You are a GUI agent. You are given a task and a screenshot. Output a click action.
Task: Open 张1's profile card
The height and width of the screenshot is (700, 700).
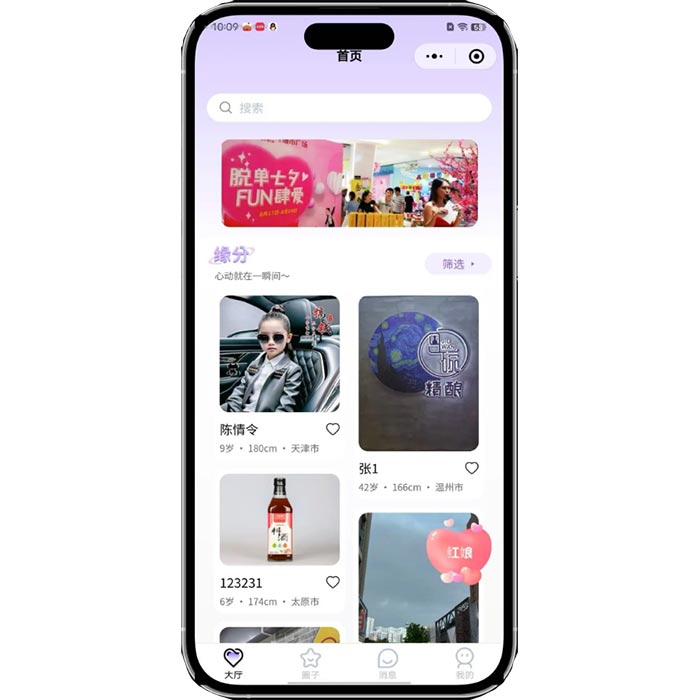(x=418, y=373)
